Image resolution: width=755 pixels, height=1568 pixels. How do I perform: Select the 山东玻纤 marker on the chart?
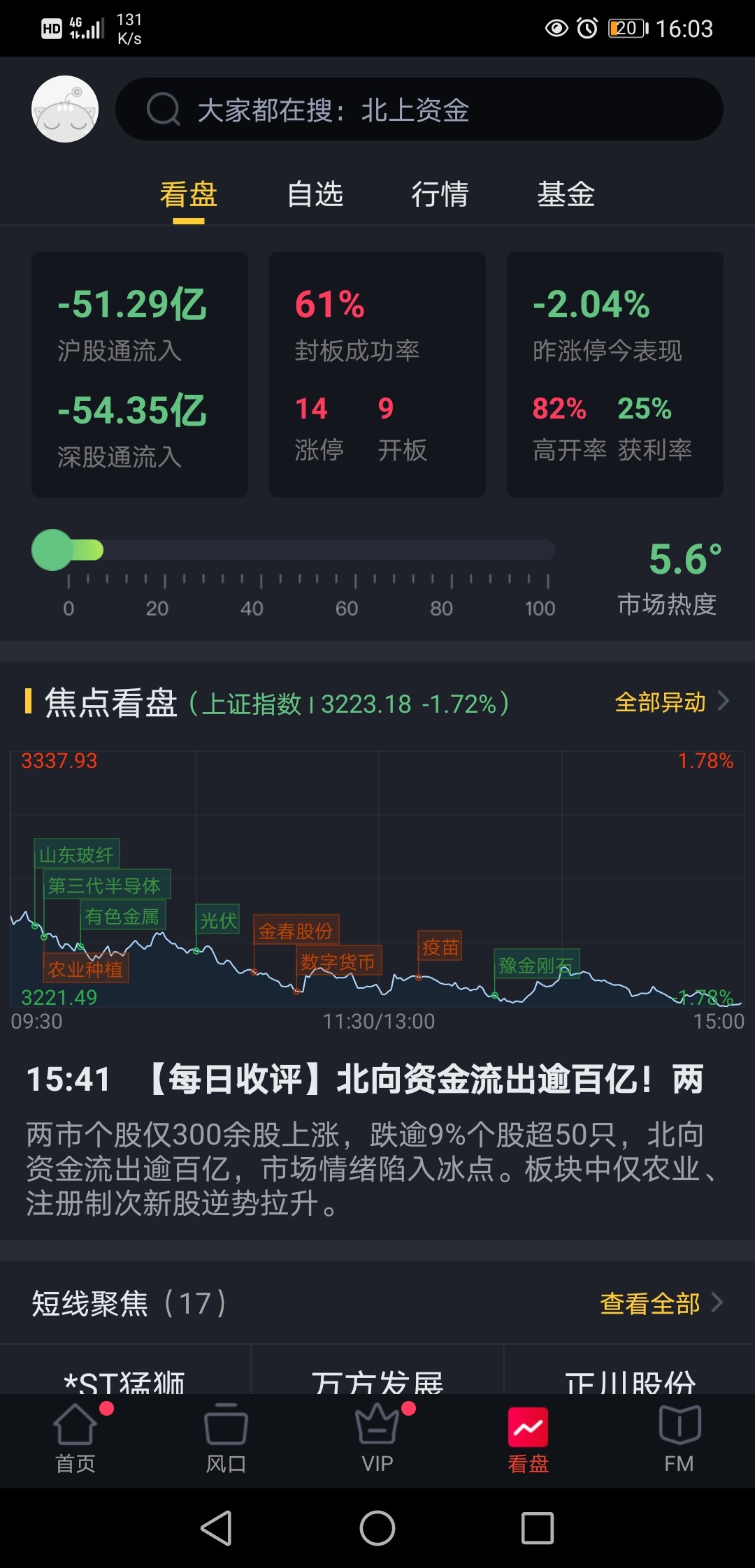(77, 855)
